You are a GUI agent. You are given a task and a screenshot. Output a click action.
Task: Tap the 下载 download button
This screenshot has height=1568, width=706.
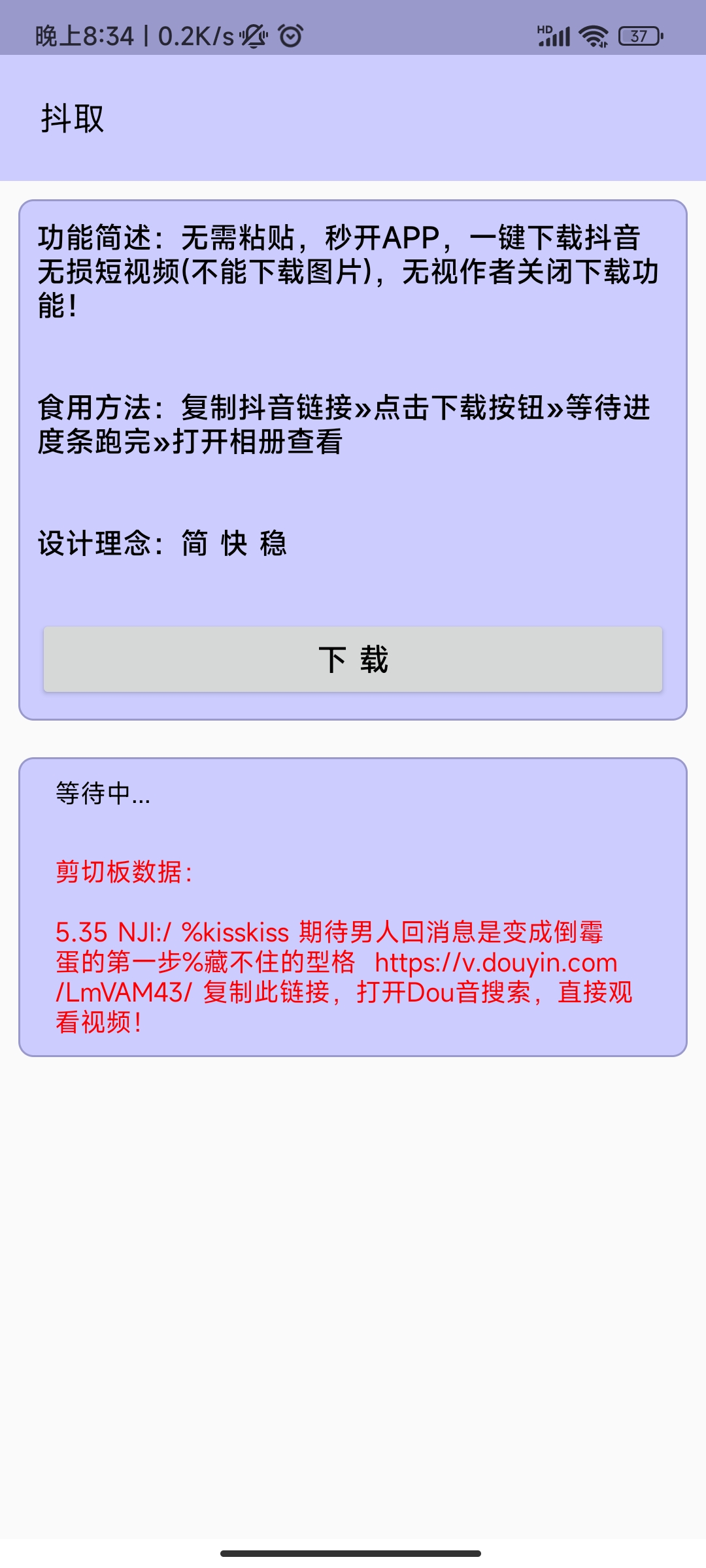tap(353, 659)
